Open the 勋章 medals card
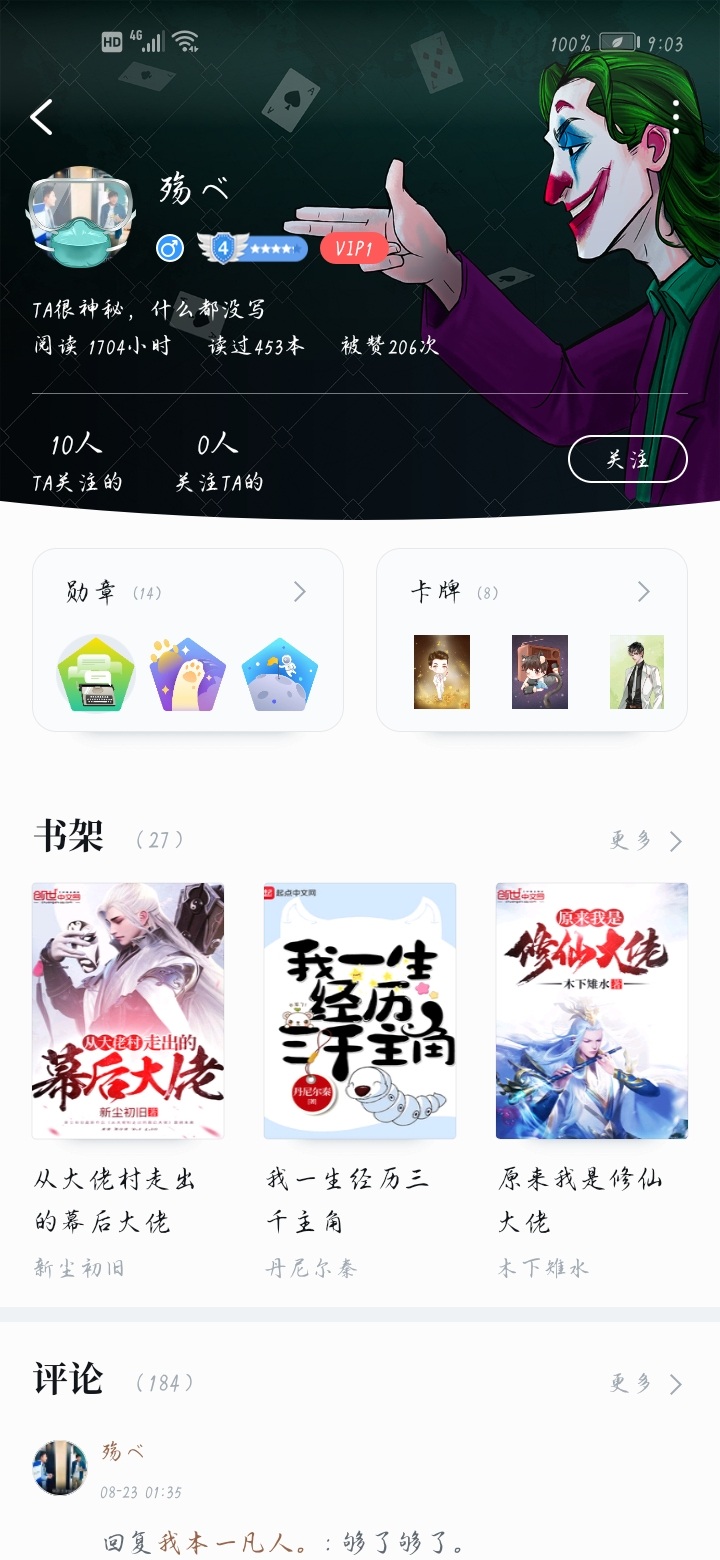The image size is (720, 1560). click(x=188, y=640)
